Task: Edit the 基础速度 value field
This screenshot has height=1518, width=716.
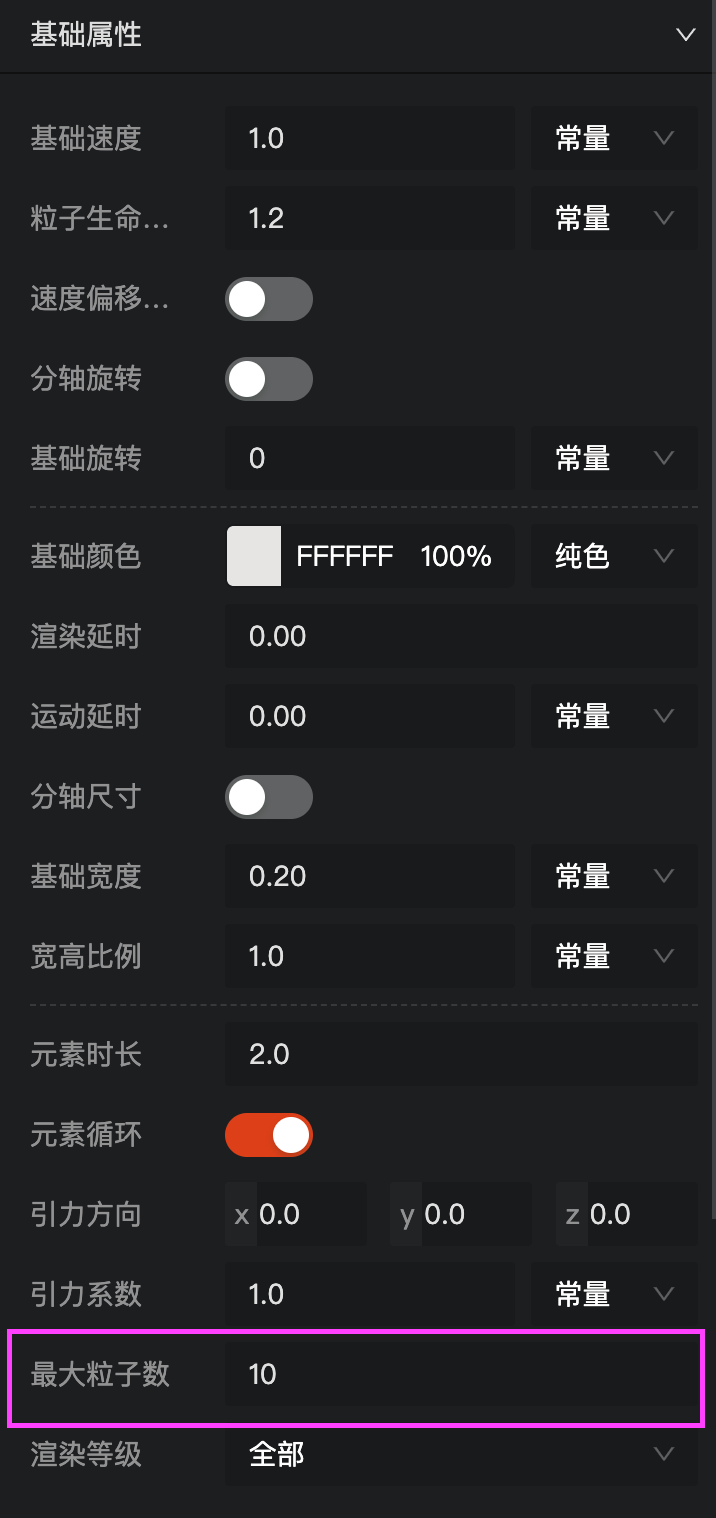Action: [x=370, y=138]
